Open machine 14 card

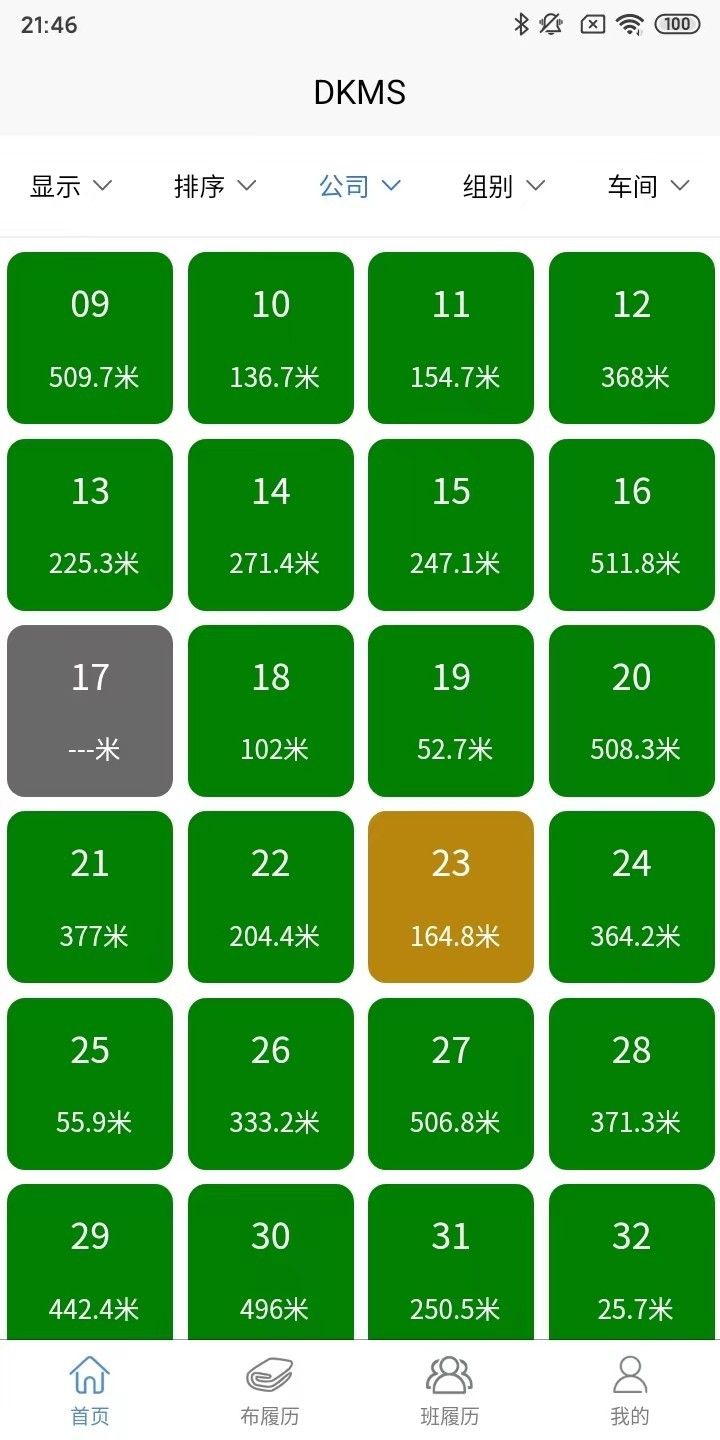click(x=271, y=525)
